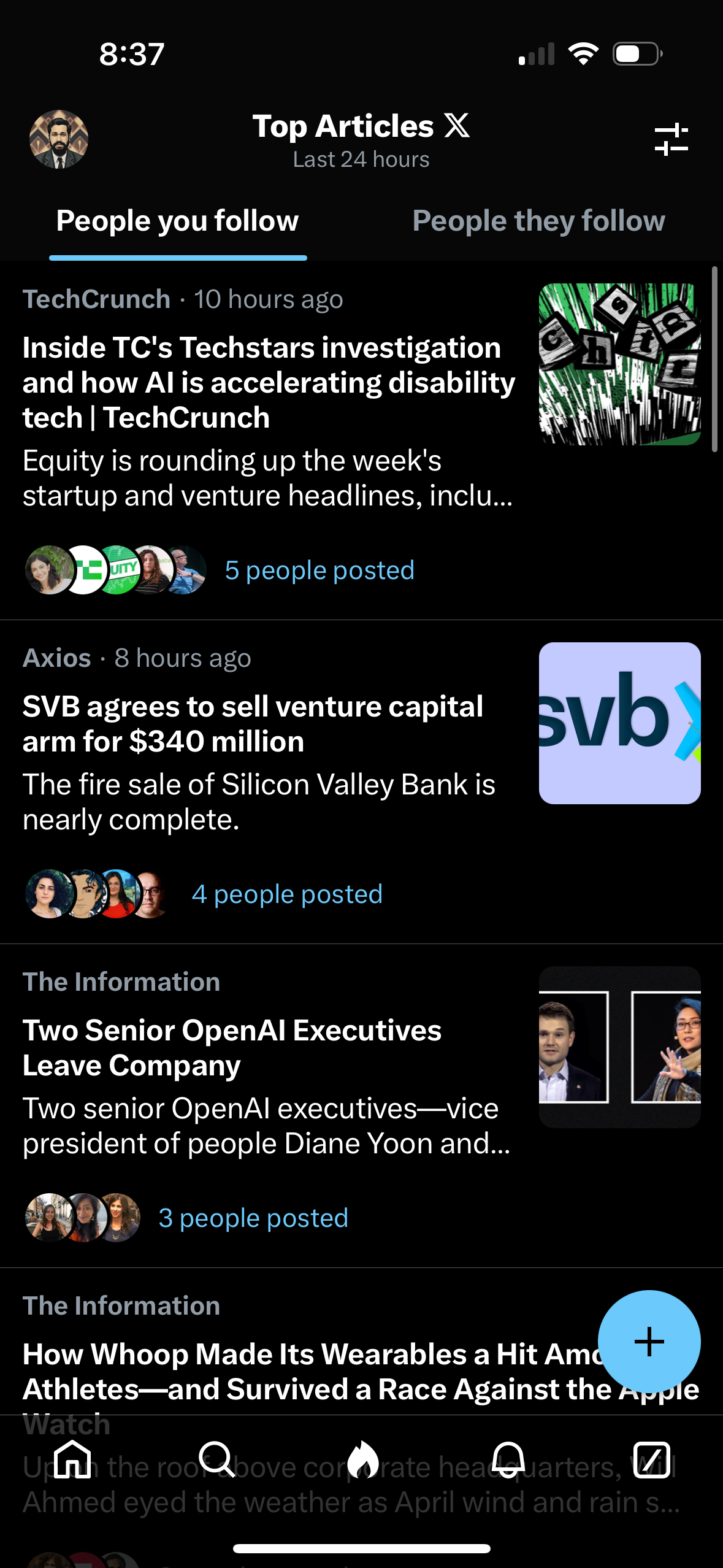The width and height of the screenshot is (723, 1568).
Task: Tap TechCrunch publisher name
Action: (96, 299)
